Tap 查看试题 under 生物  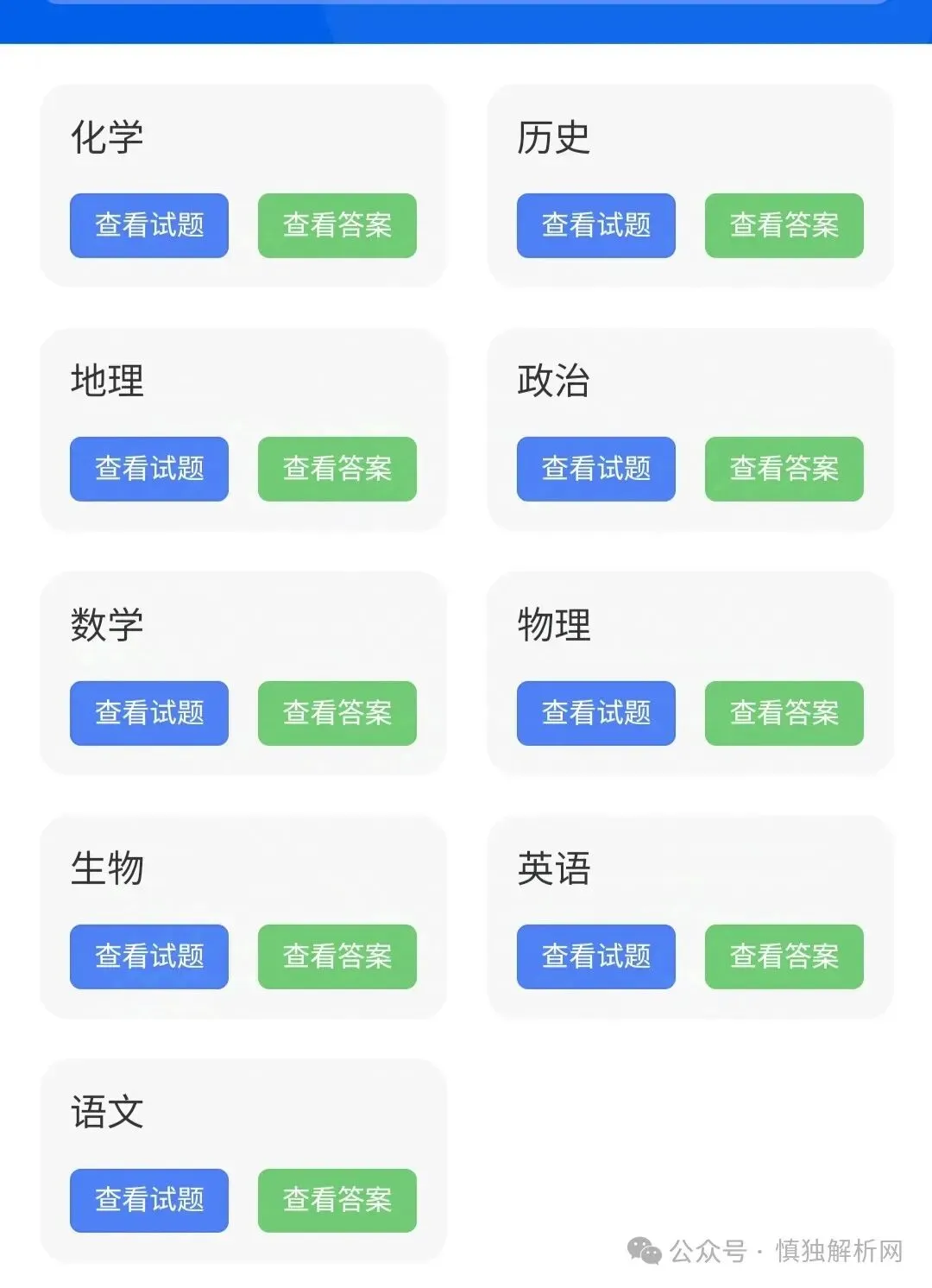point(149,957)
